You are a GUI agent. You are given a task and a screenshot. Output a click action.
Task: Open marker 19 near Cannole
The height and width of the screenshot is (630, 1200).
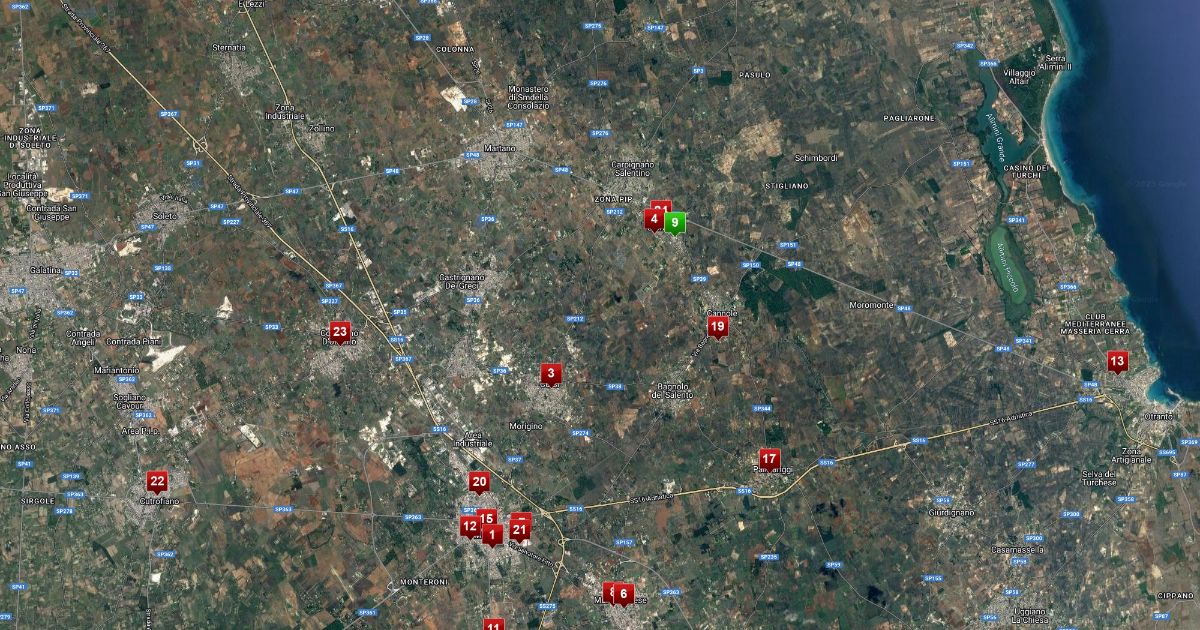[x=717, y=326]
